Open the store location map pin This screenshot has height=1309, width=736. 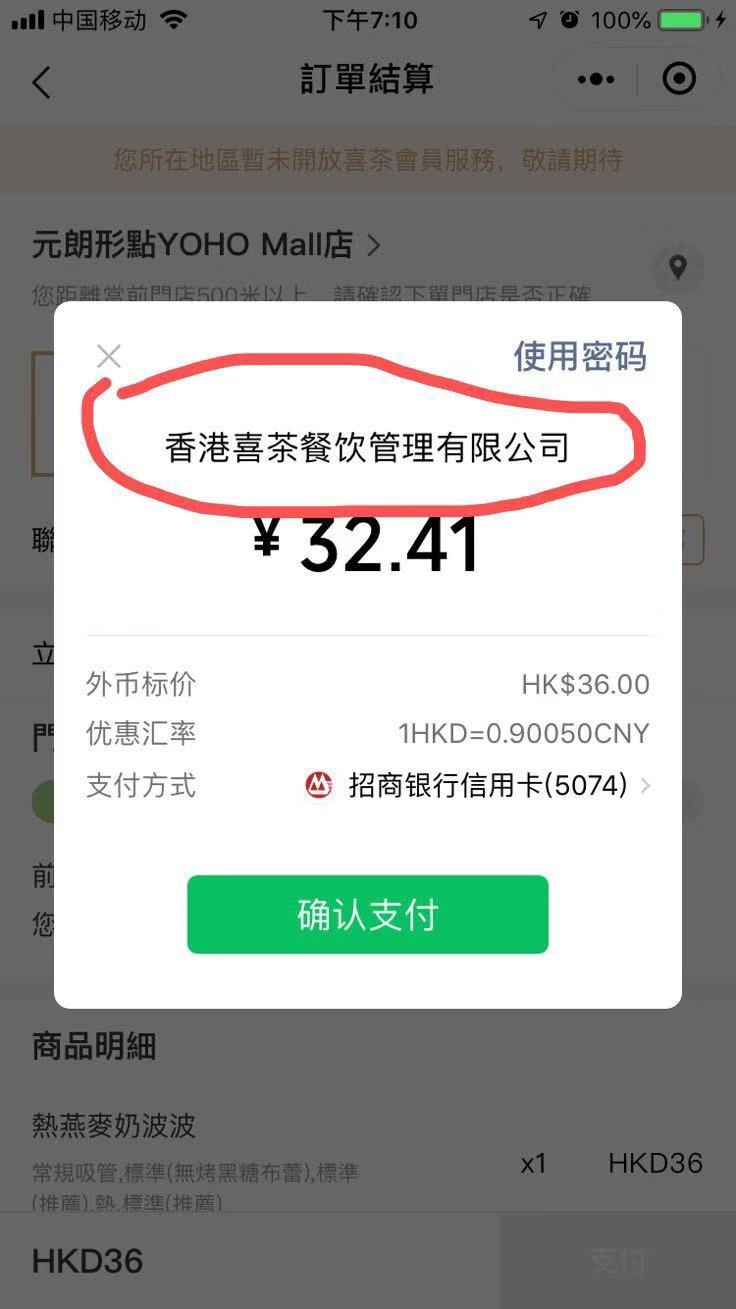pos(678,267)
